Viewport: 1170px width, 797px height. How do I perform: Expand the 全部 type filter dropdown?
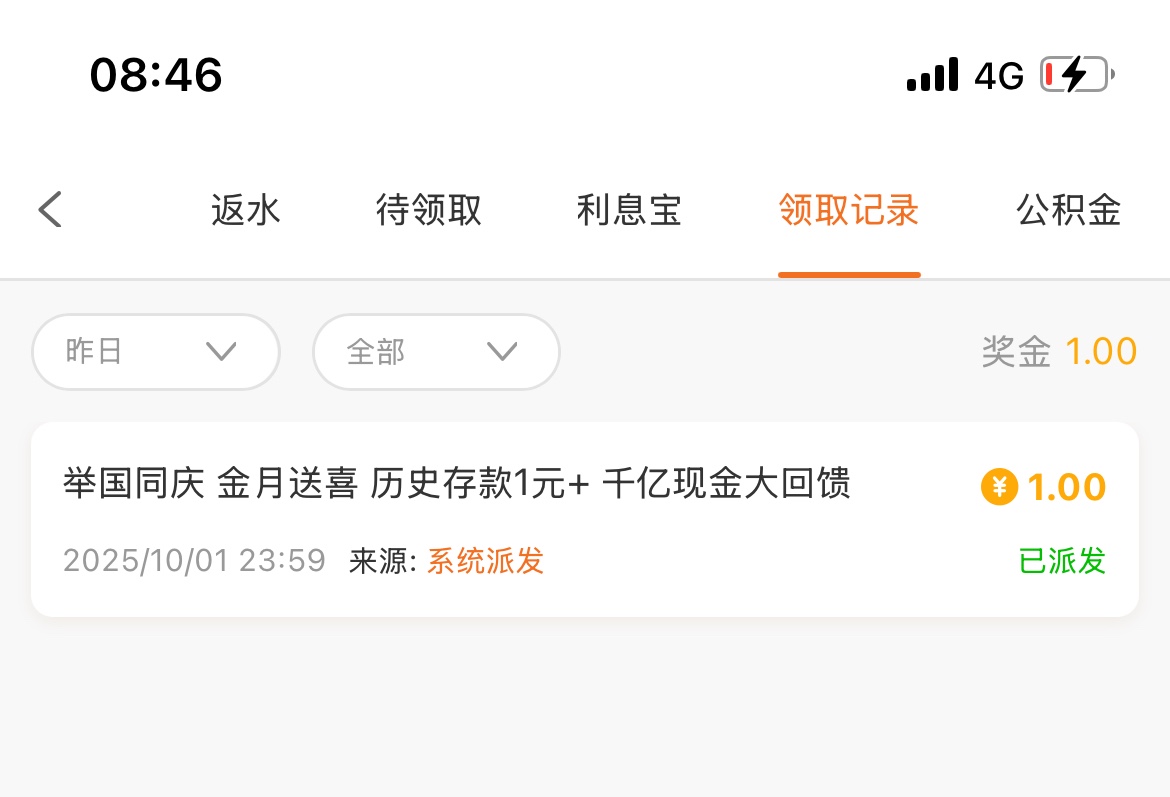[436, 352]
